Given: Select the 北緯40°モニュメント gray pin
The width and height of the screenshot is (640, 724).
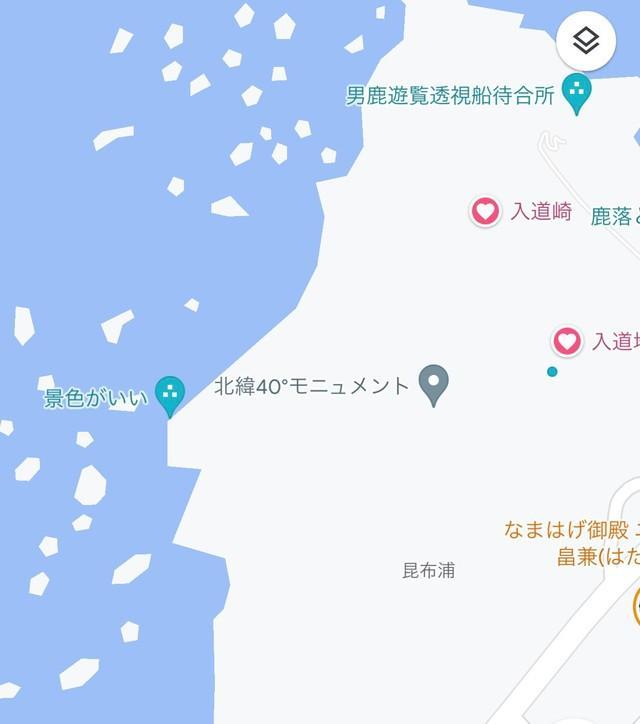Looking at the screenshot, I should click(433, 384).
